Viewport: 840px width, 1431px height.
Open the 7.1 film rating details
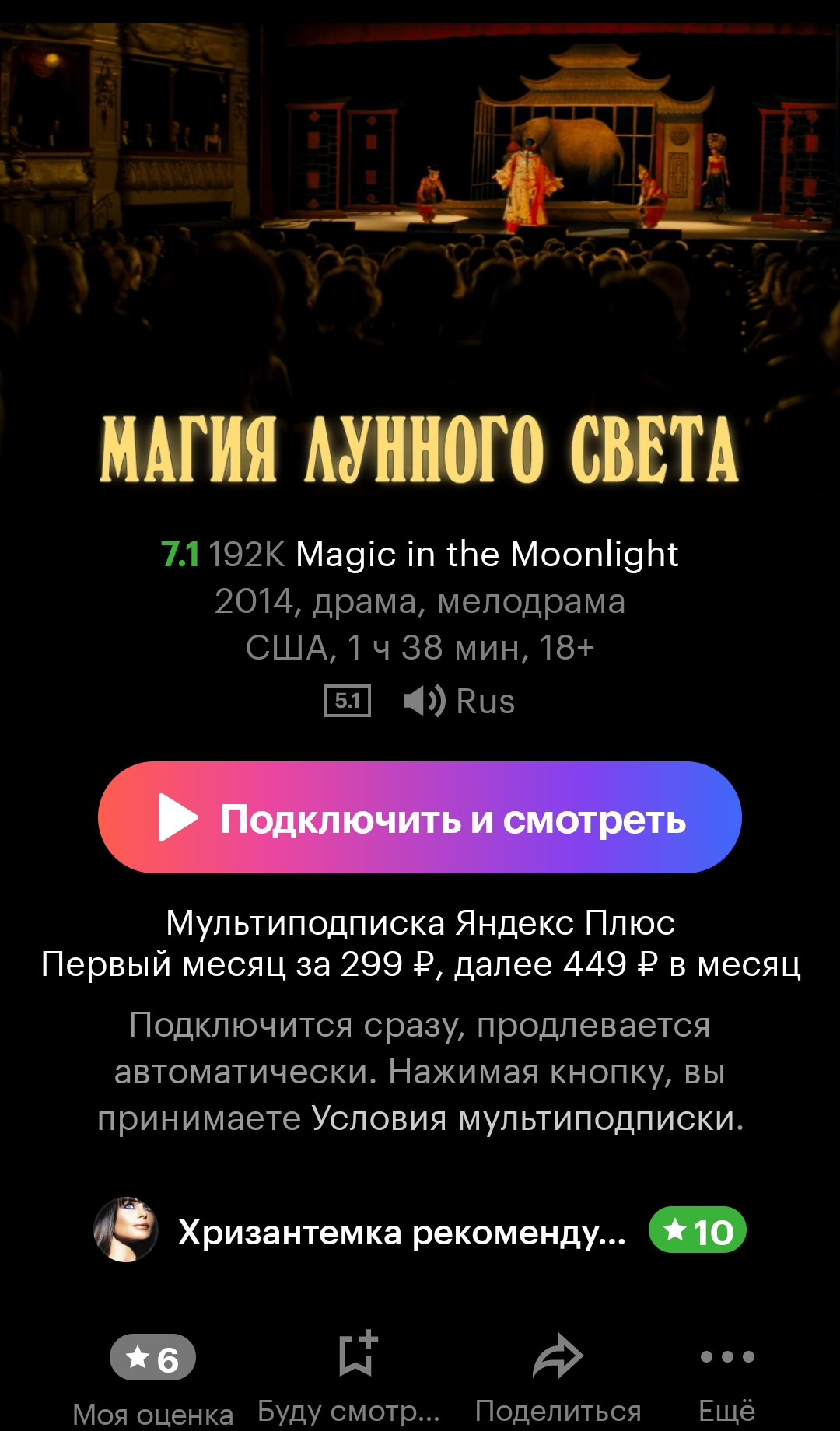[x=180, y=555]
